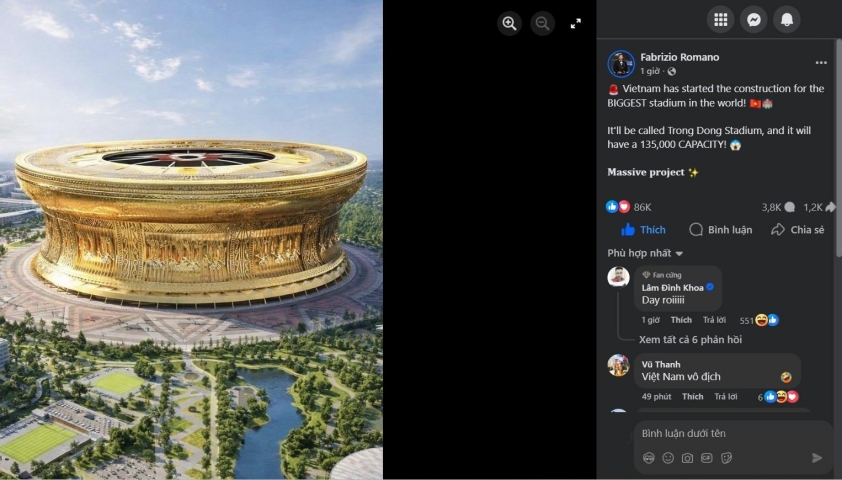Expand the Phù hợp nhất sort dropdown

coord(645,253)
